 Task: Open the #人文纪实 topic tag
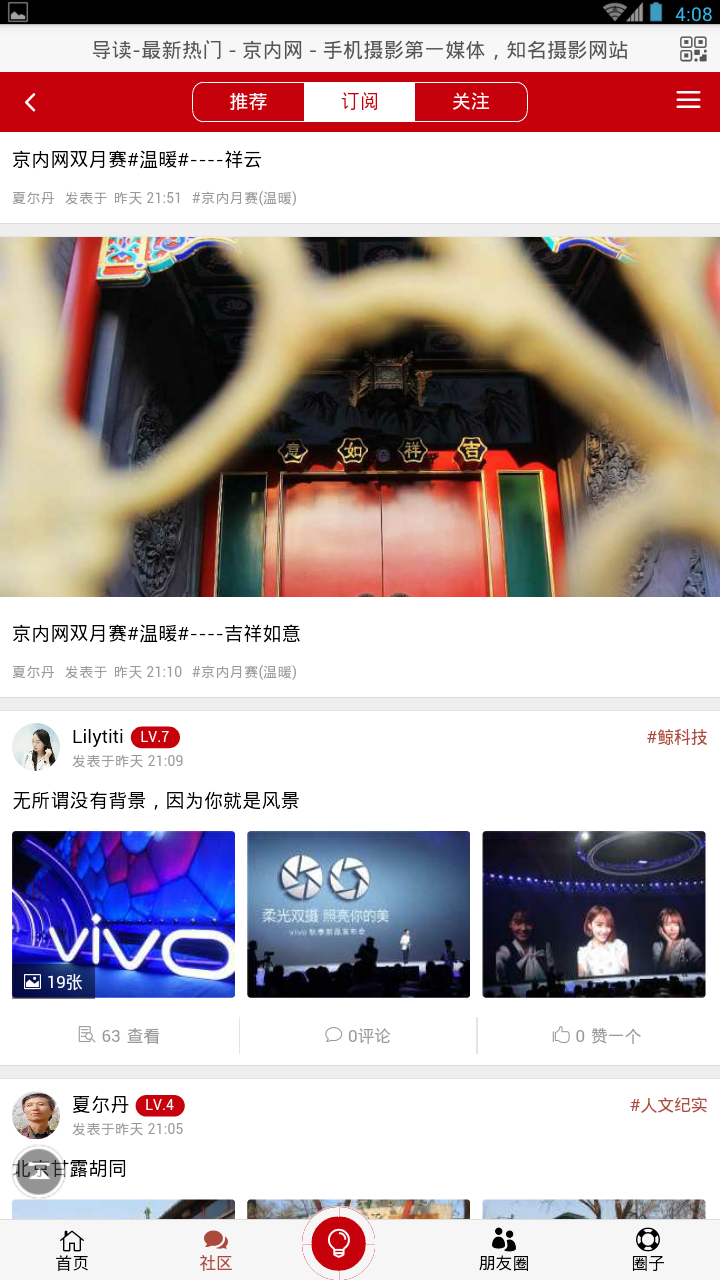[668, 1105]
